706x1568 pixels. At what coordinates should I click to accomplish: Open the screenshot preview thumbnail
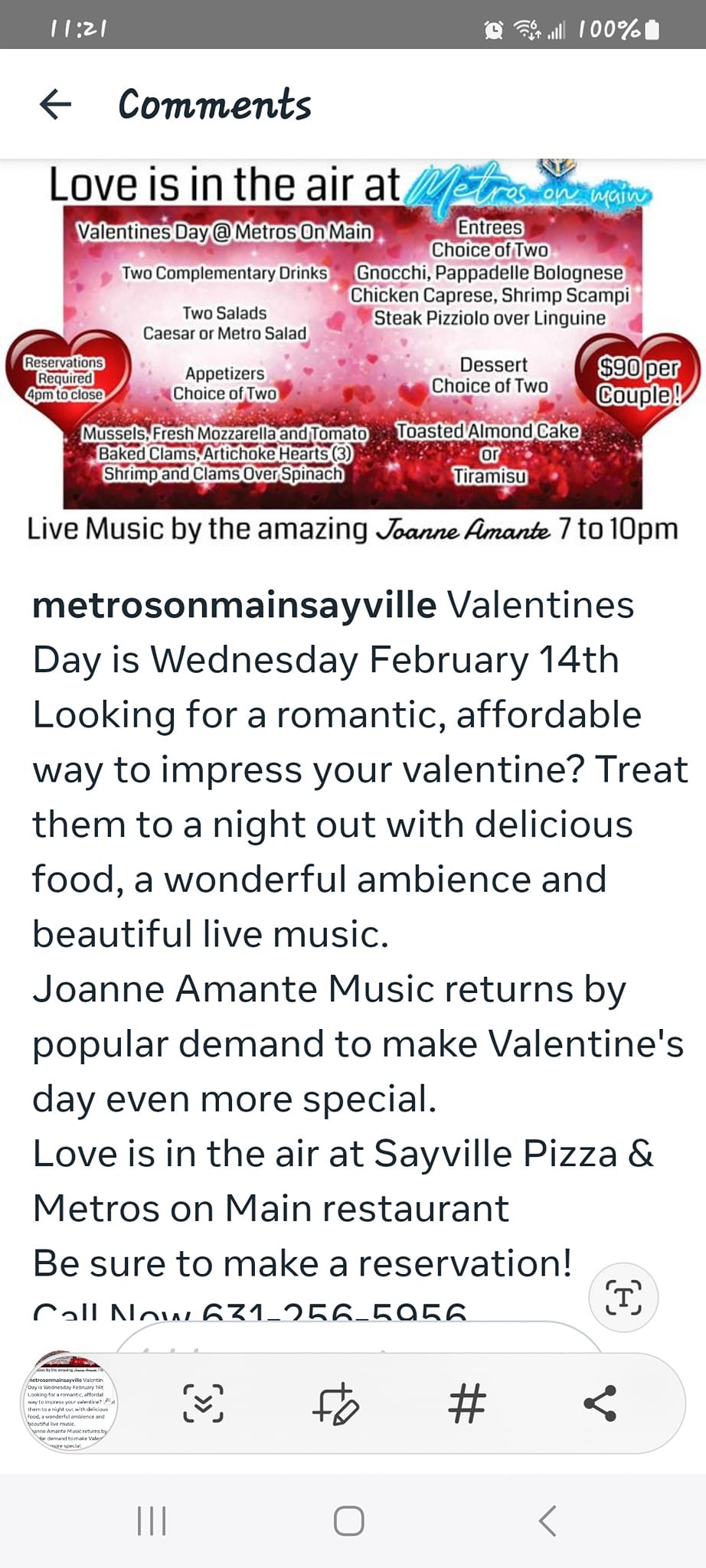(x=69, y=1401)
